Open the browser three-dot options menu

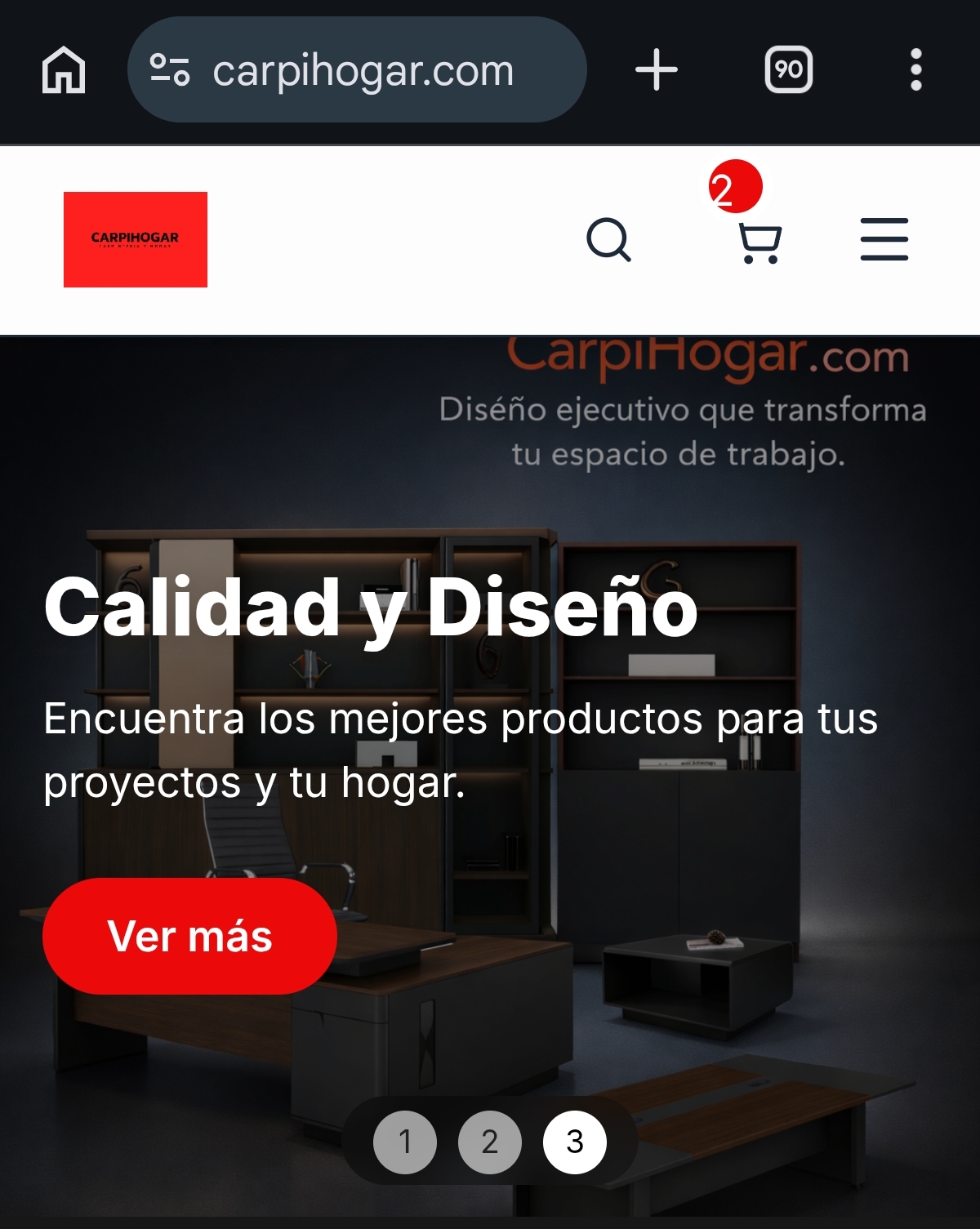(x=916, y=69)
